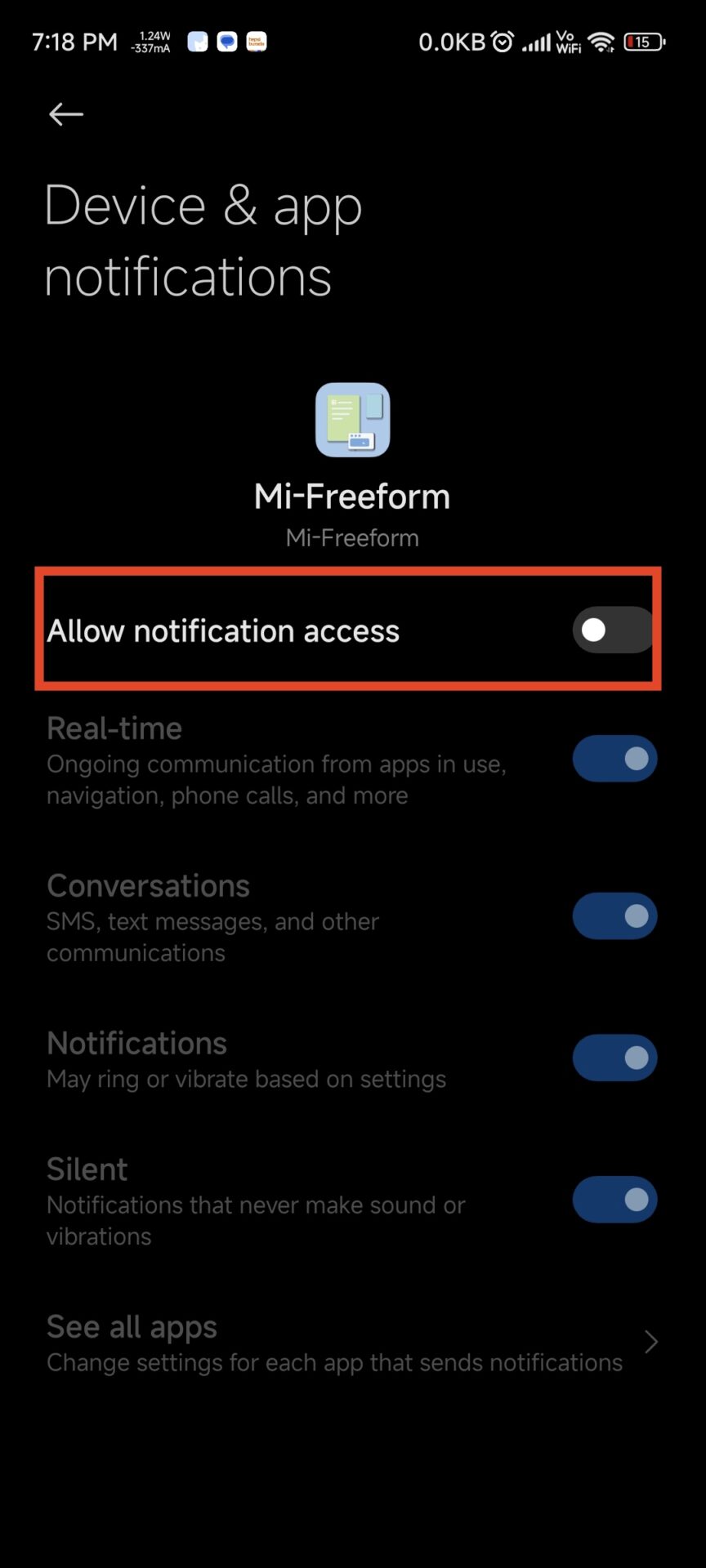Open See all apps

353,1343
